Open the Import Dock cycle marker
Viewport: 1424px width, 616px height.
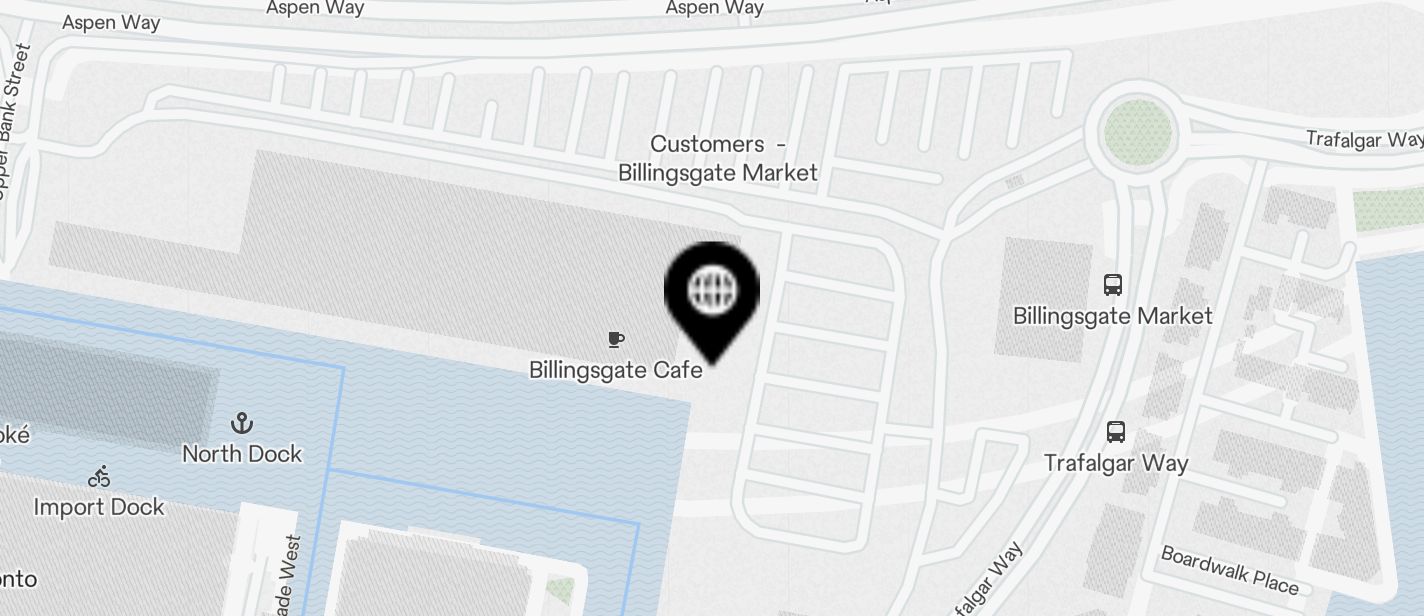[x=99, y=476]
